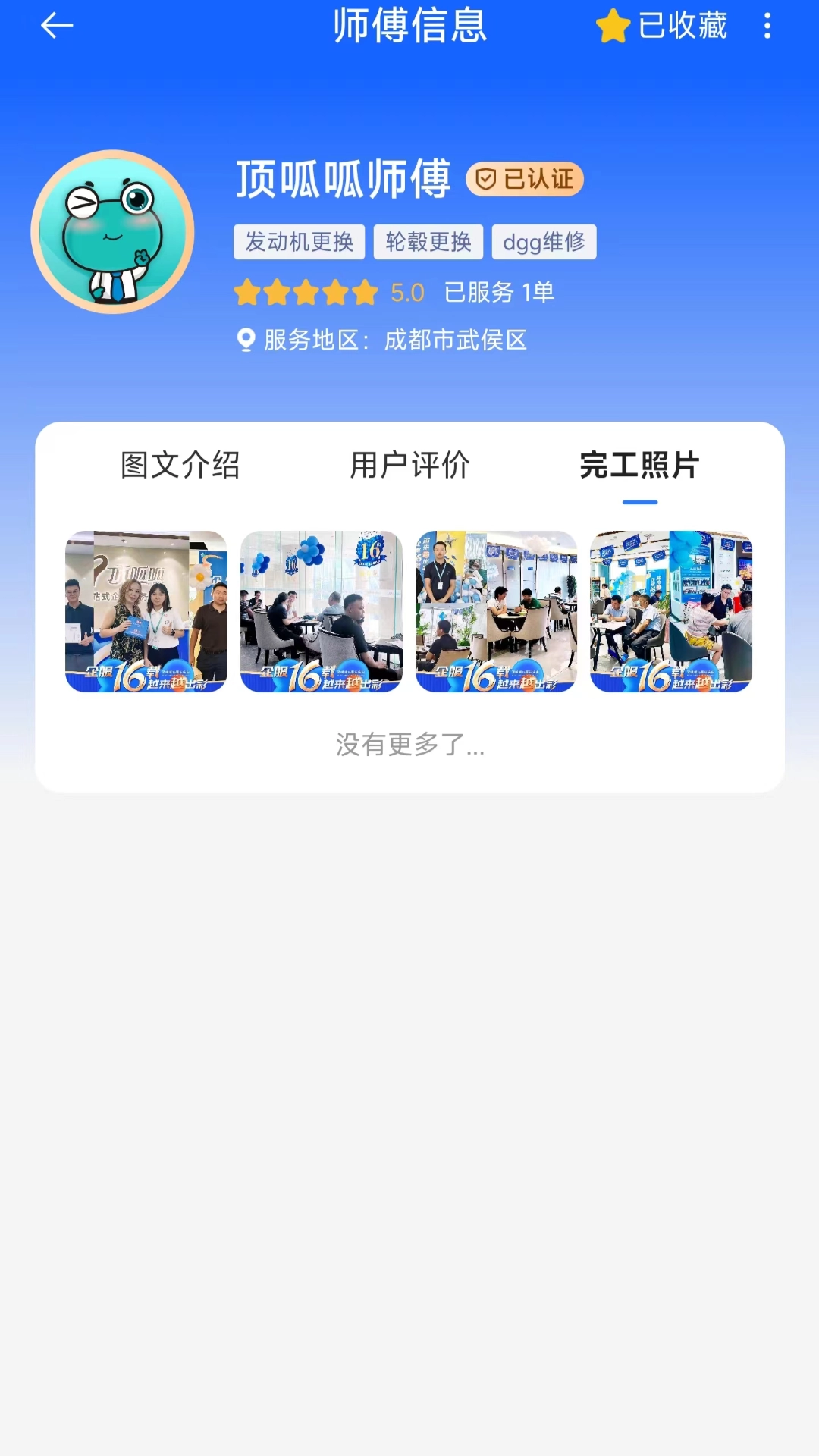
Task: Tap the 已服务 1单 service count
Action: tap(499, 292)
